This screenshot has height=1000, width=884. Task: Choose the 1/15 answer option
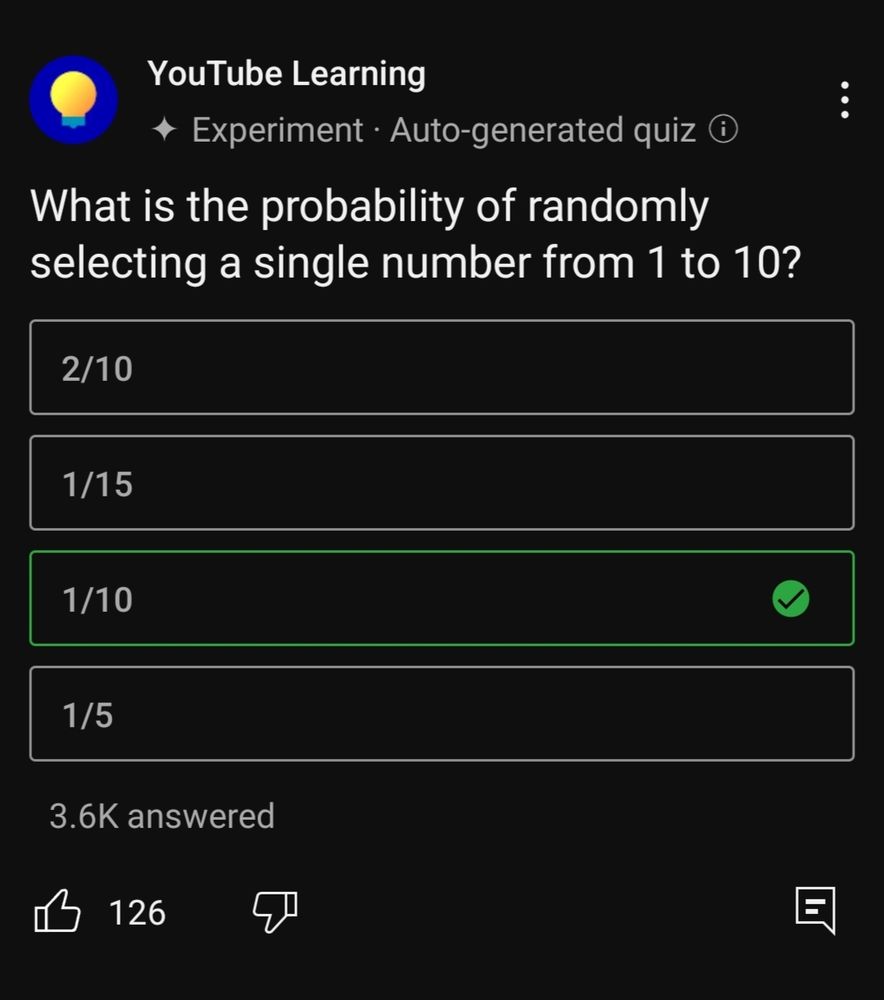tap(441, 483)
